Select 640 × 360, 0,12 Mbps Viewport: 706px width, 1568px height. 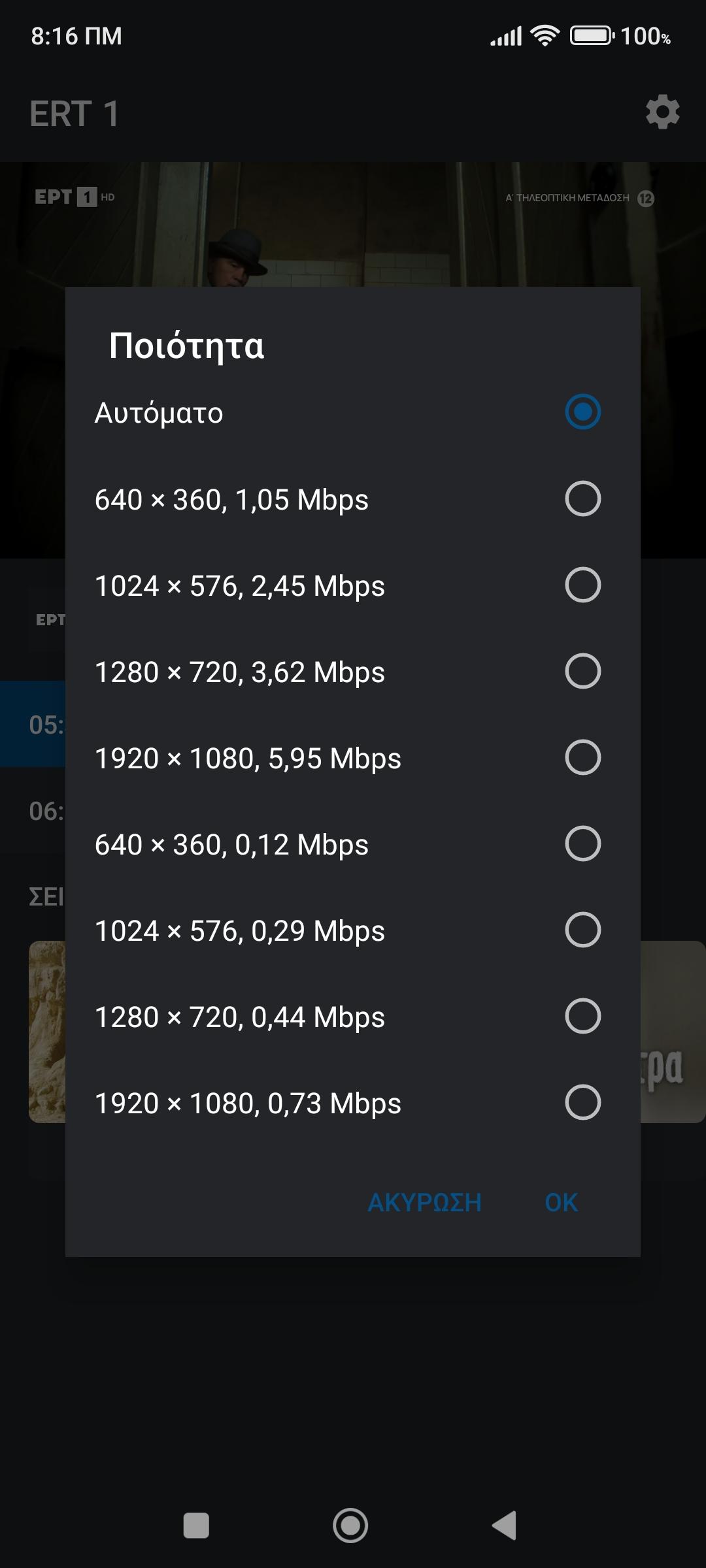353,843
